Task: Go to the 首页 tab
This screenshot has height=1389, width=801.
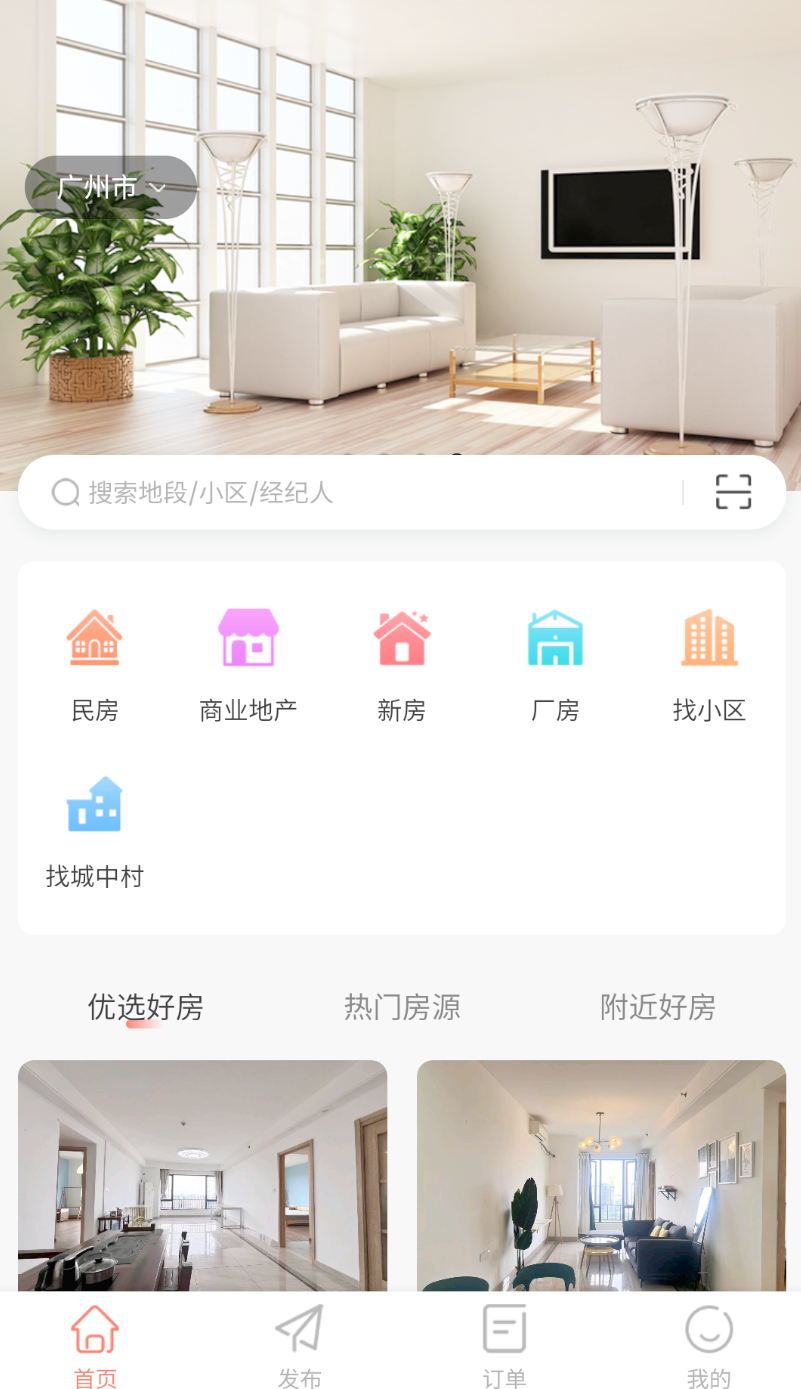Action: (x=95, y=1346)
